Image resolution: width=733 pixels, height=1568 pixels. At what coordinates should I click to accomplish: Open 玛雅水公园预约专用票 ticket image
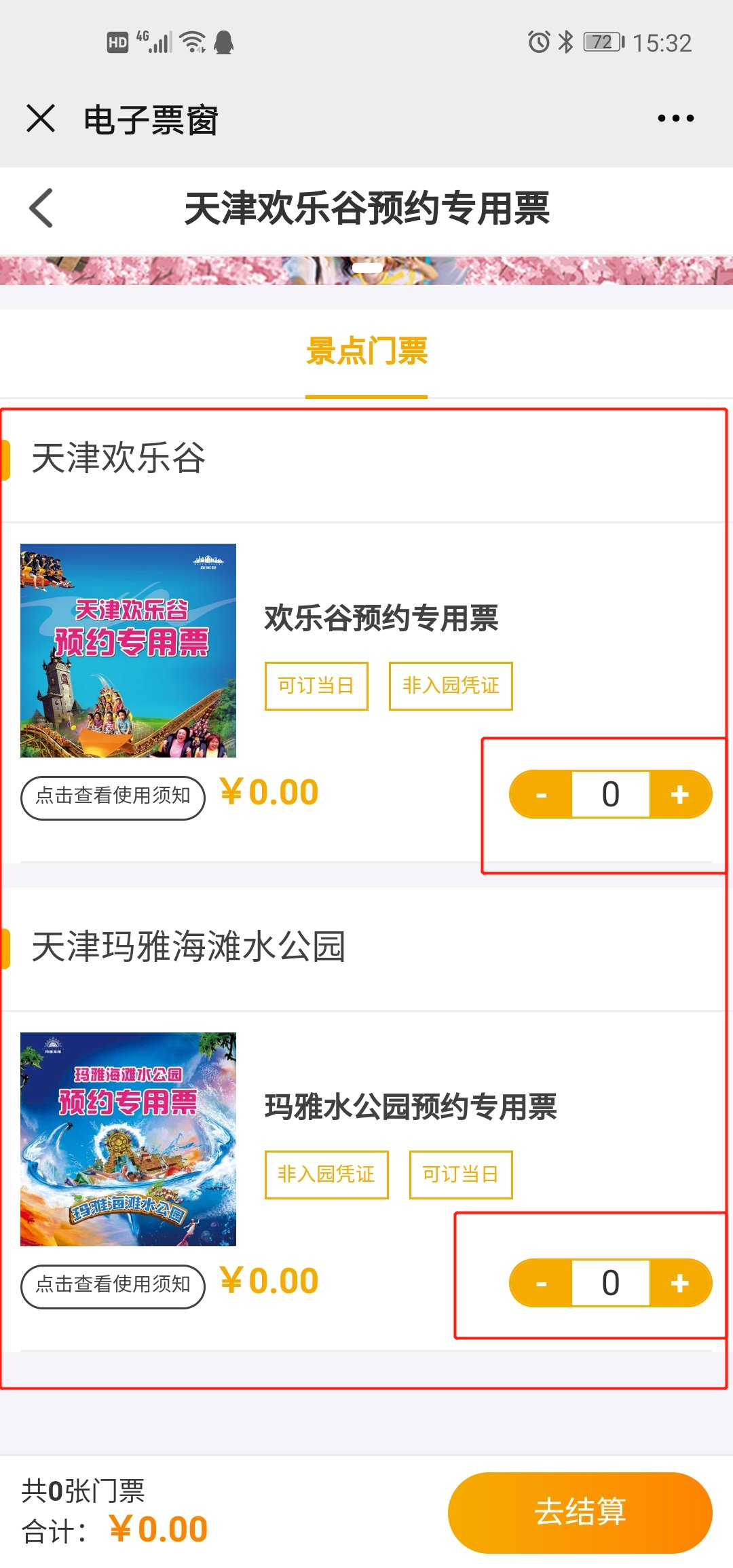coord(128,1139)
